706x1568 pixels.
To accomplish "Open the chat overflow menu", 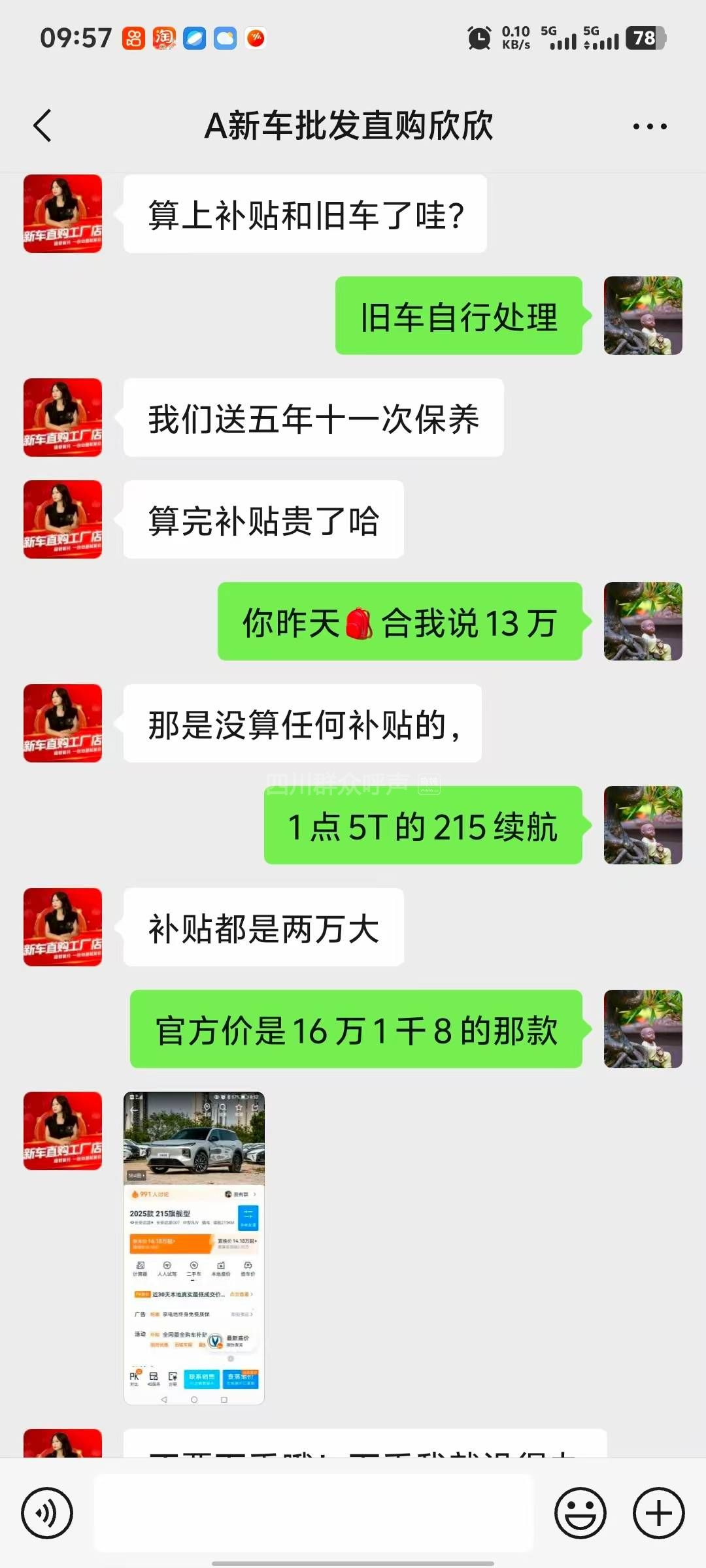I will pos(650,126).
